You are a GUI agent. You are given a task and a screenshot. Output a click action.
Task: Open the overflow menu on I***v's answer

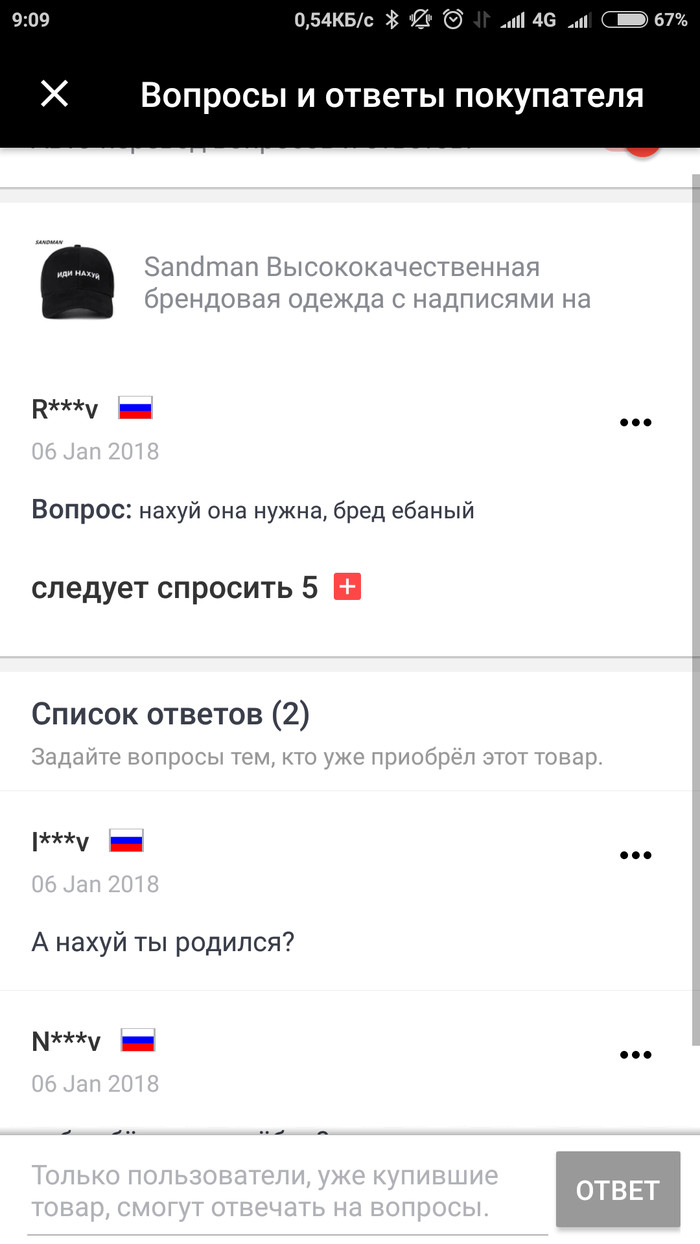click(635, 855)
